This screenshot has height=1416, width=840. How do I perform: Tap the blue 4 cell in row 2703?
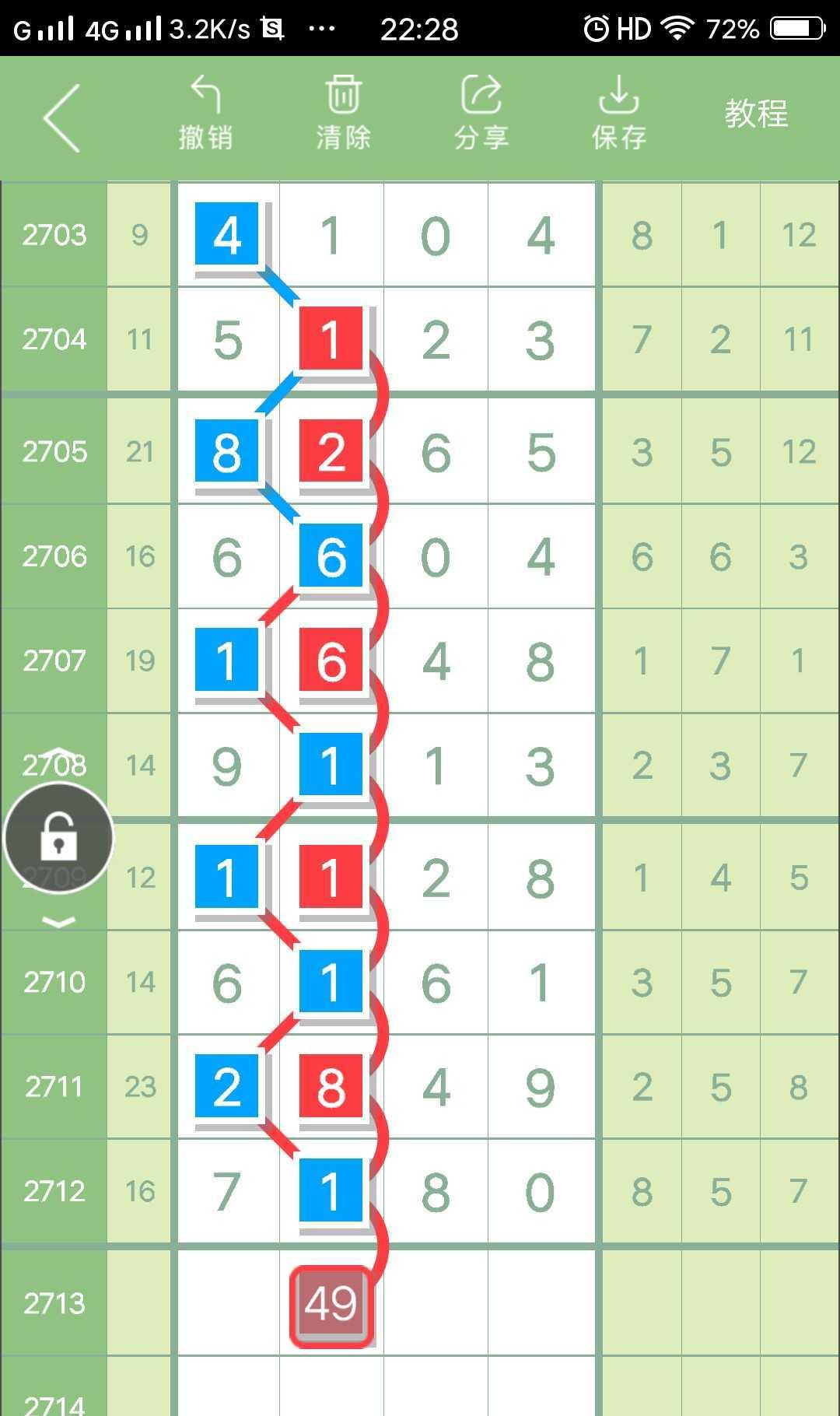(226, 234)
